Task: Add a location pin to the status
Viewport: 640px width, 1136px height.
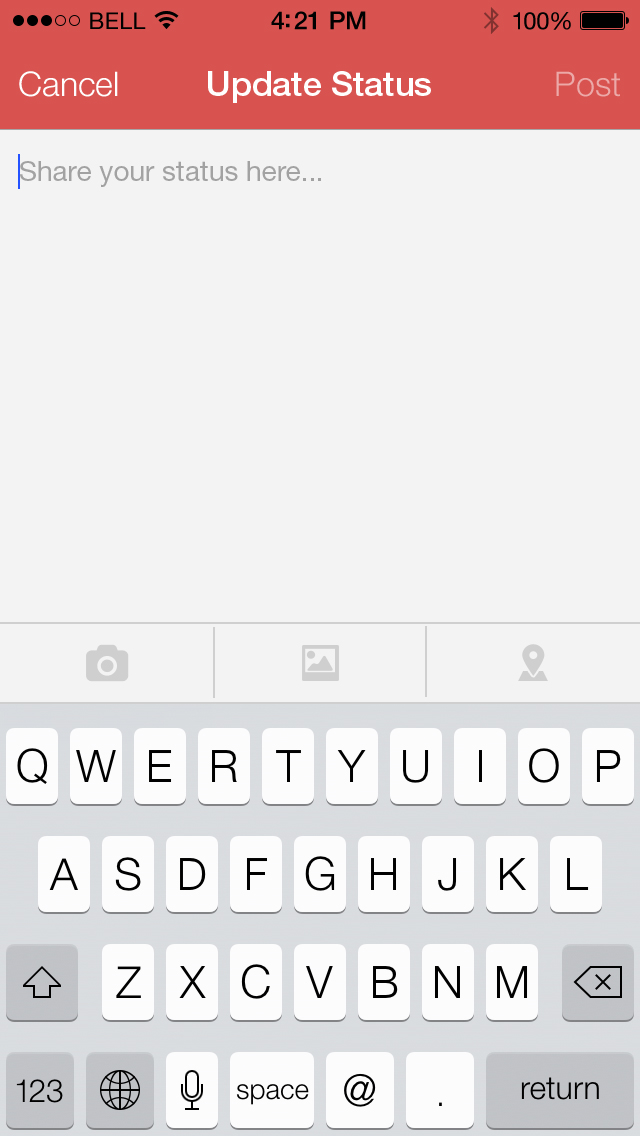Action: 533,663
